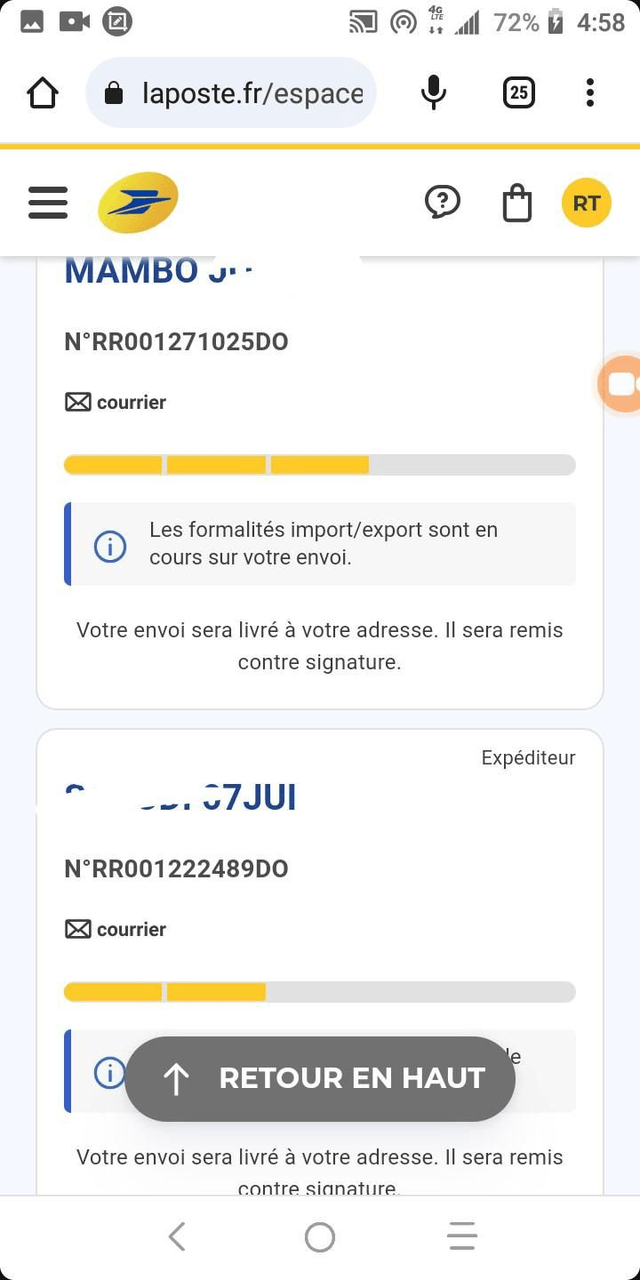
Task: Open the La Poste hamburger menu
Action: click(48, 203)
